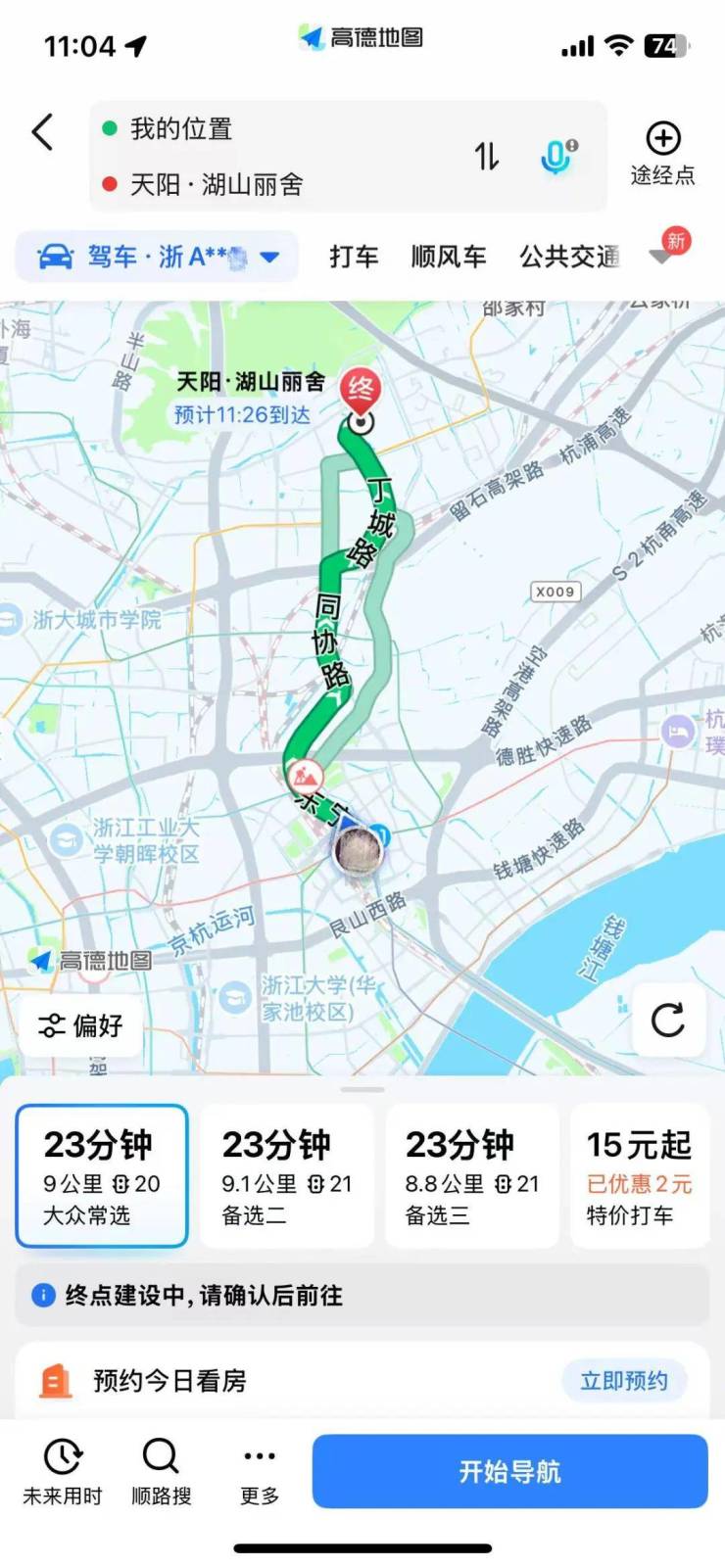Open the 特价打车 ride option
The width and height of the screenshot is (725, 1568).
pyautogui.click(x=639, y=1176)
